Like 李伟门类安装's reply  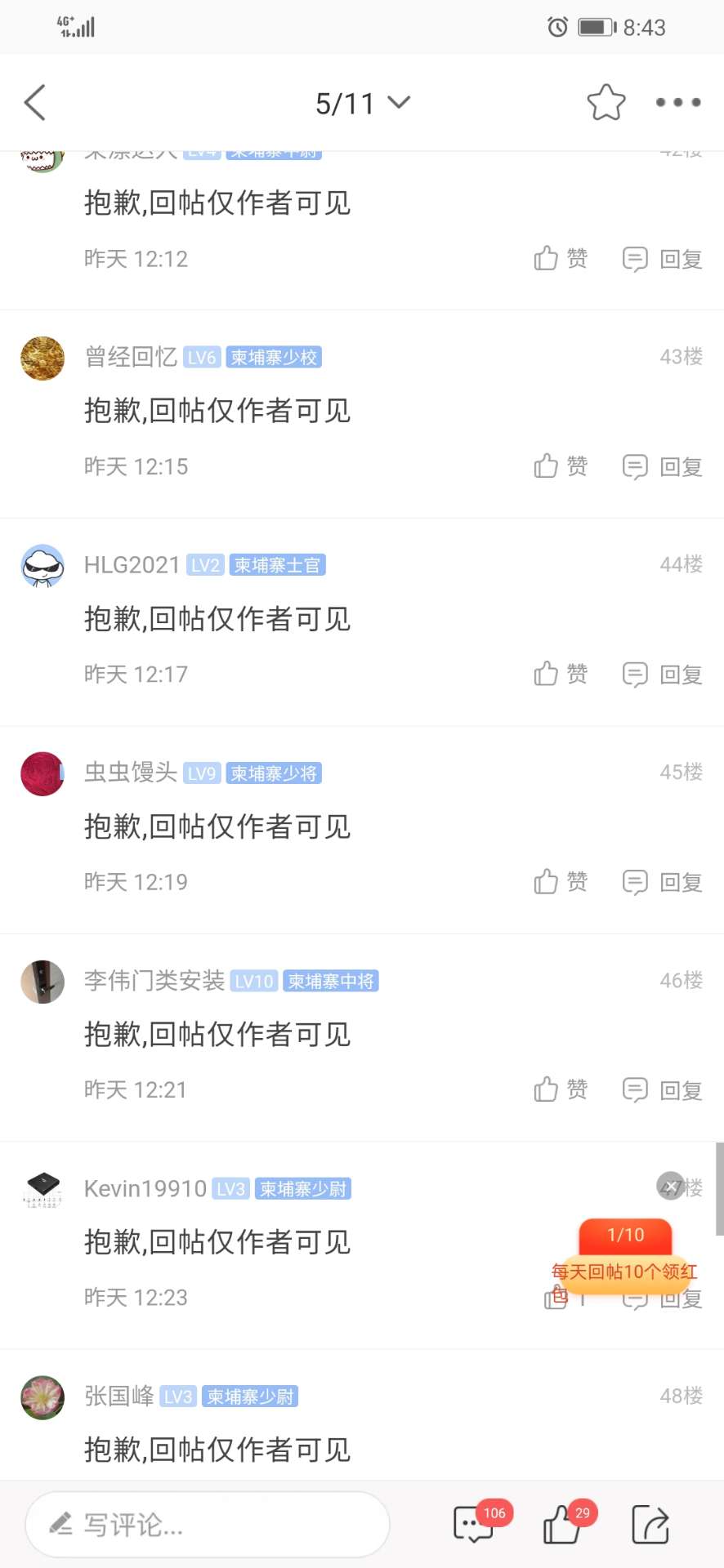(561, 1089)
